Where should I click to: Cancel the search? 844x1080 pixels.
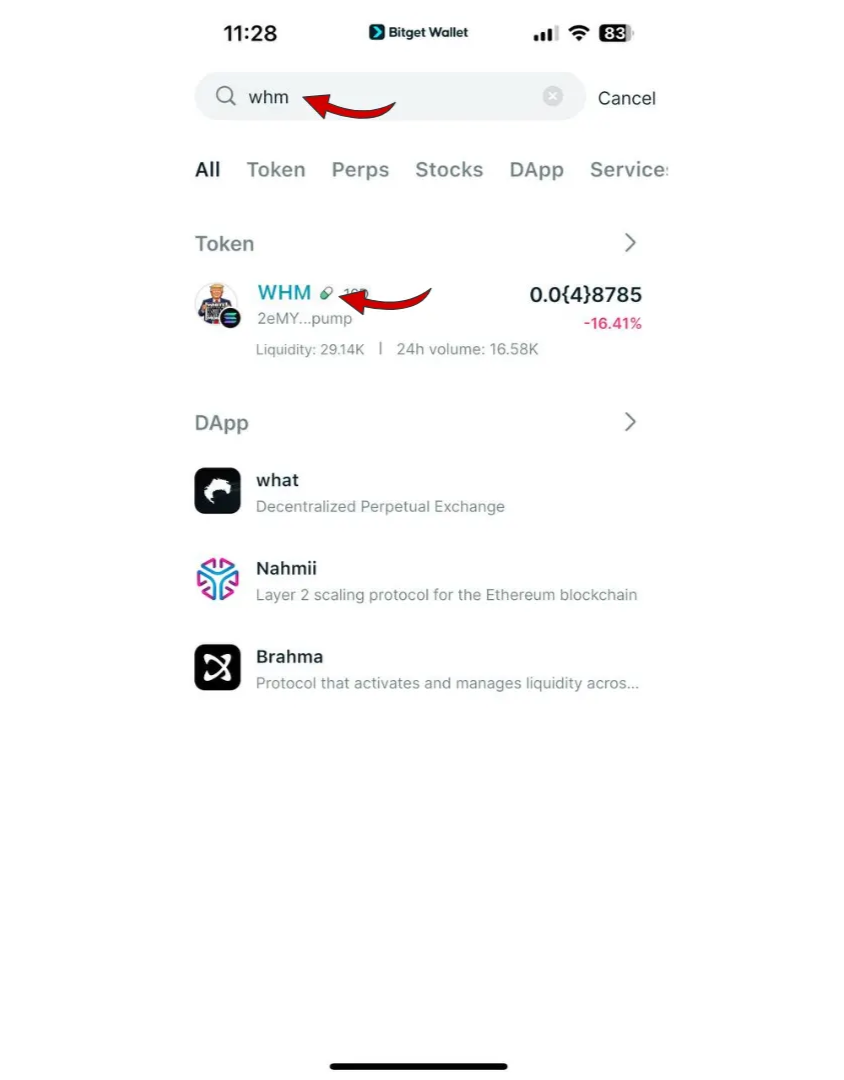tap(626, 98)
